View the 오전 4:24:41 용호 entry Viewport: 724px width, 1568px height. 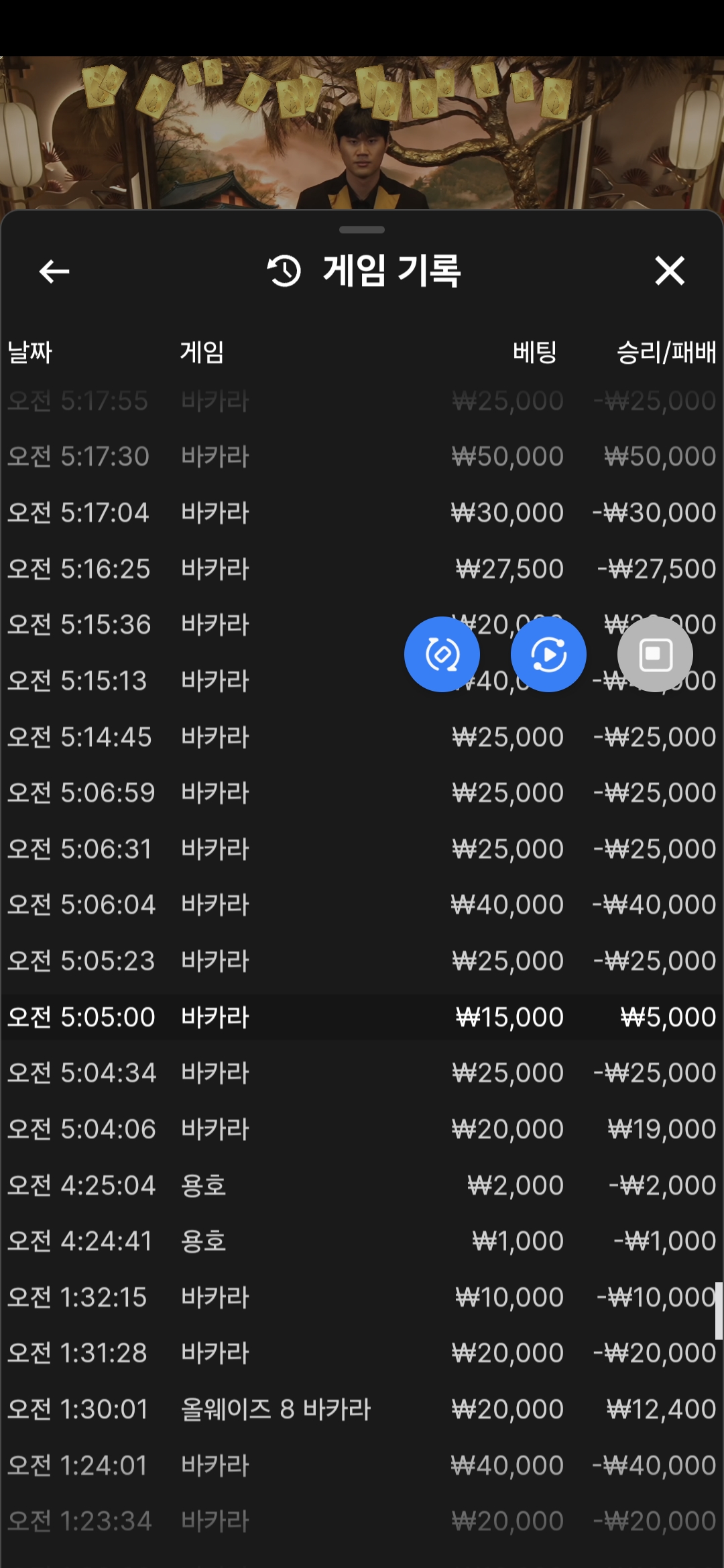362,1241
